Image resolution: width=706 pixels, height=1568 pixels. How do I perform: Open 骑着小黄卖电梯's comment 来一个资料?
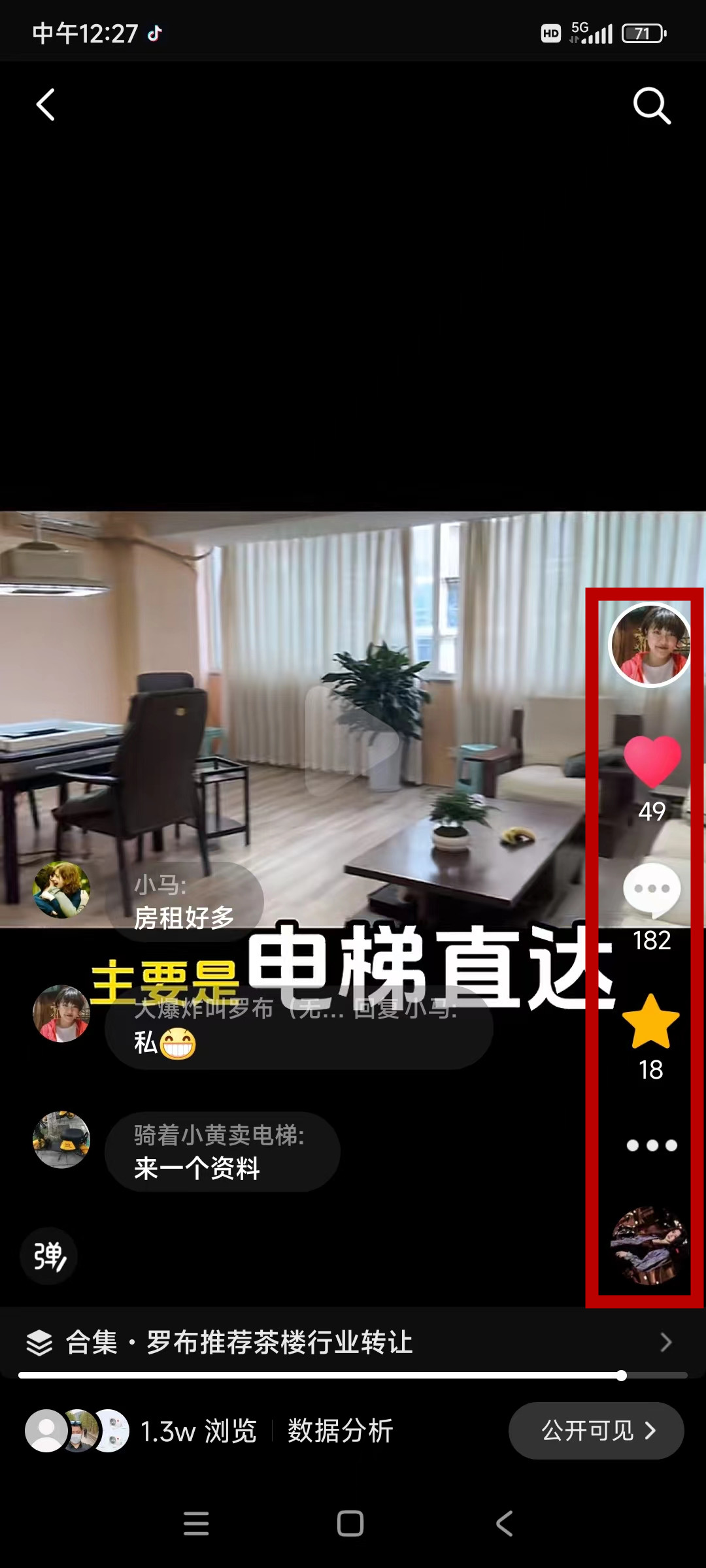pyautogui.click(x=222, y=1152)
